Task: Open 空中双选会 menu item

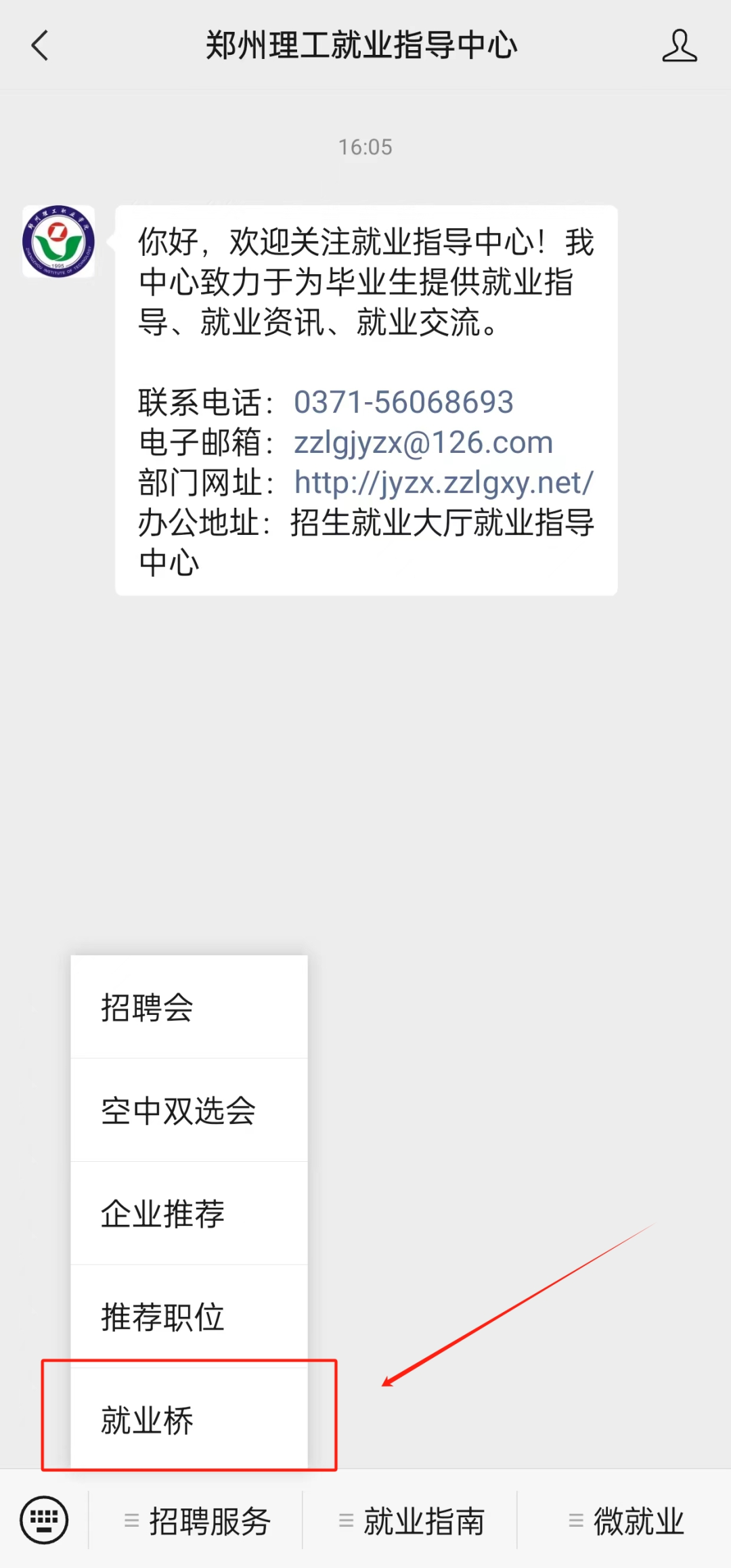Action: click(189, 1110)
